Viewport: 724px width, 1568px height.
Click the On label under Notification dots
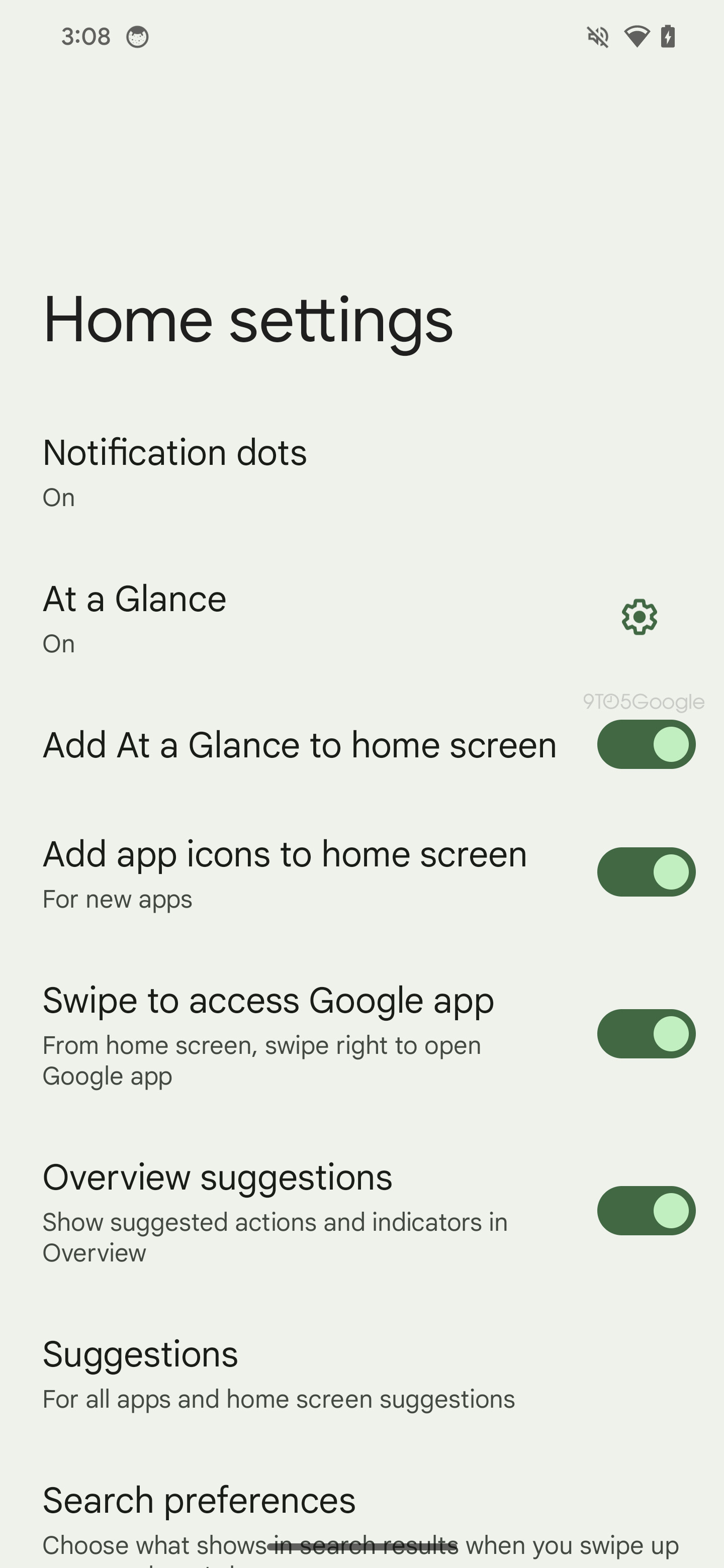[58, 497]
